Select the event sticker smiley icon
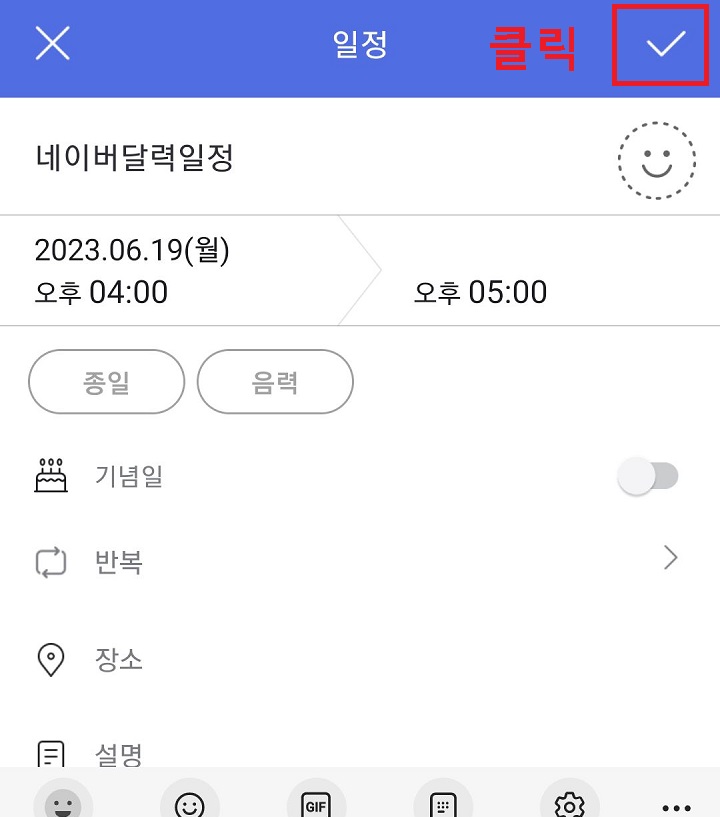 [x=657, y=160]
